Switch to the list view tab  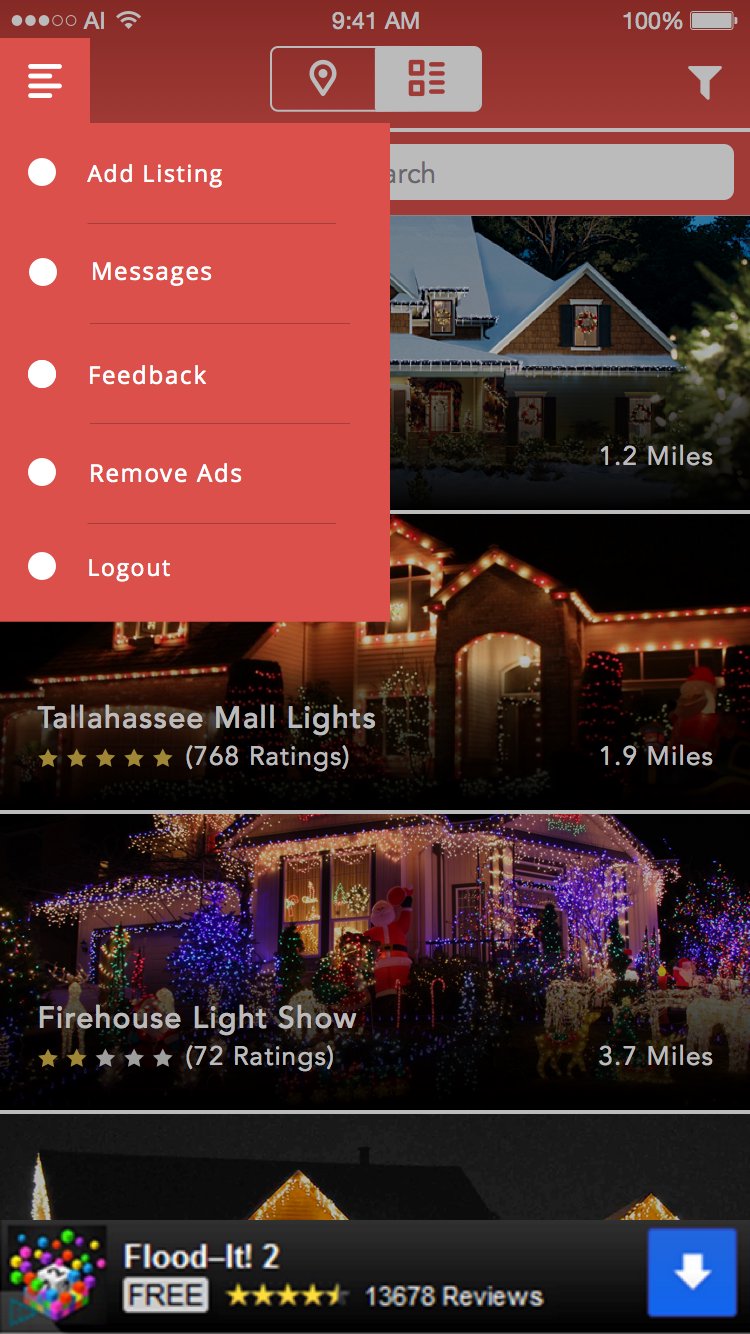pos(428,79)
